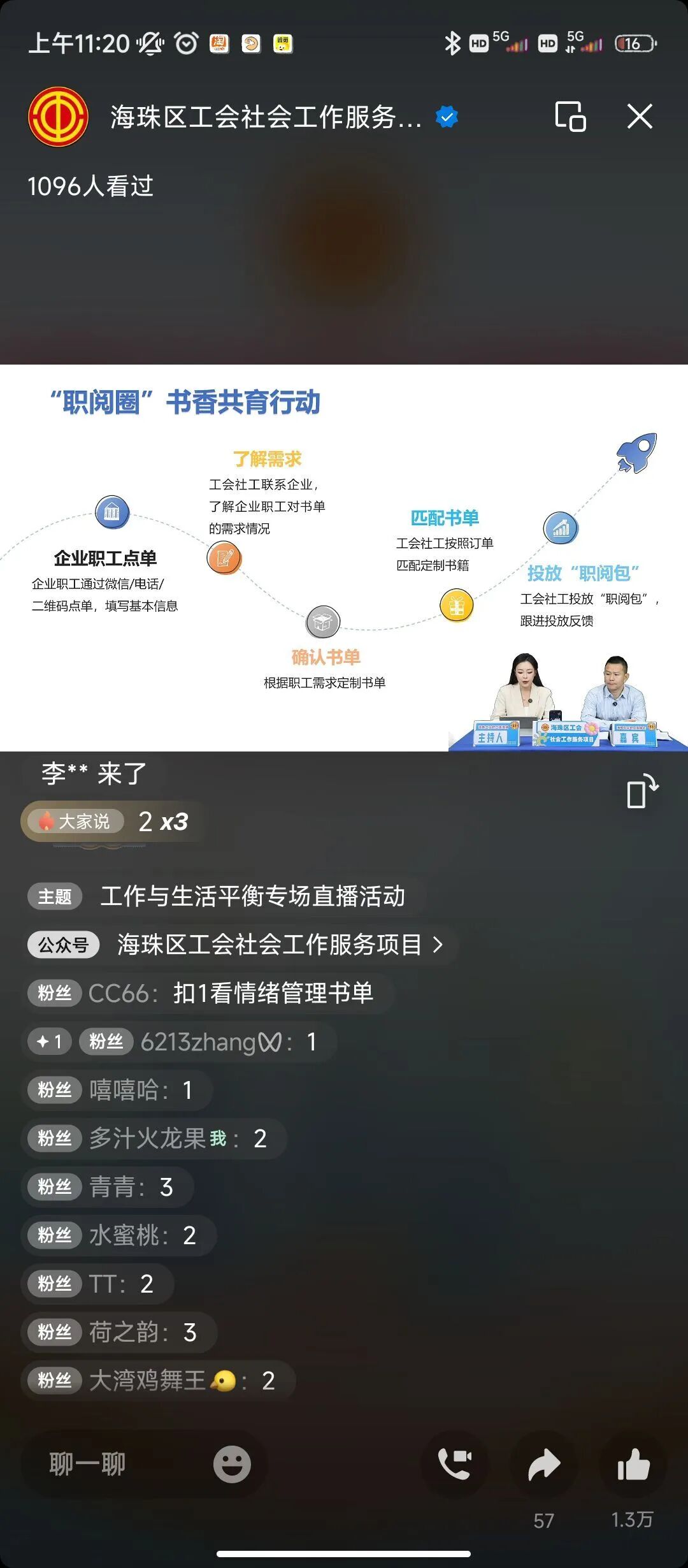Viewport: 688px width, 1568px height.
Task: Minimize stream to floating window
Action: [x=570, y=117]
